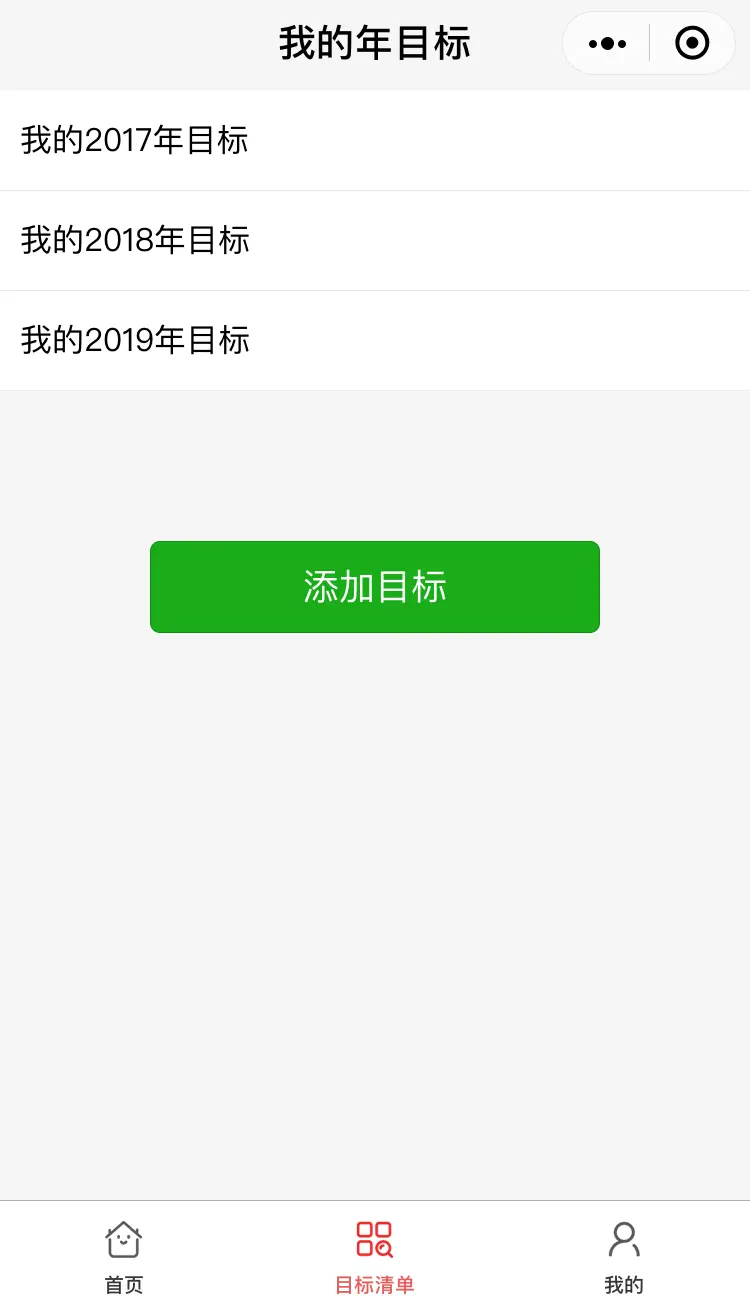Tap the last goal in the list
The height and width of the screenshot is (1296, 750).
click(x=375, y=340)
